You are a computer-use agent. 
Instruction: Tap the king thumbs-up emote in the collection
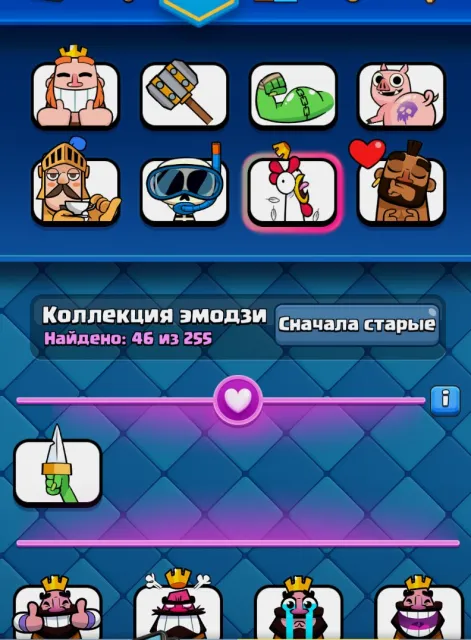pos(56,608)
